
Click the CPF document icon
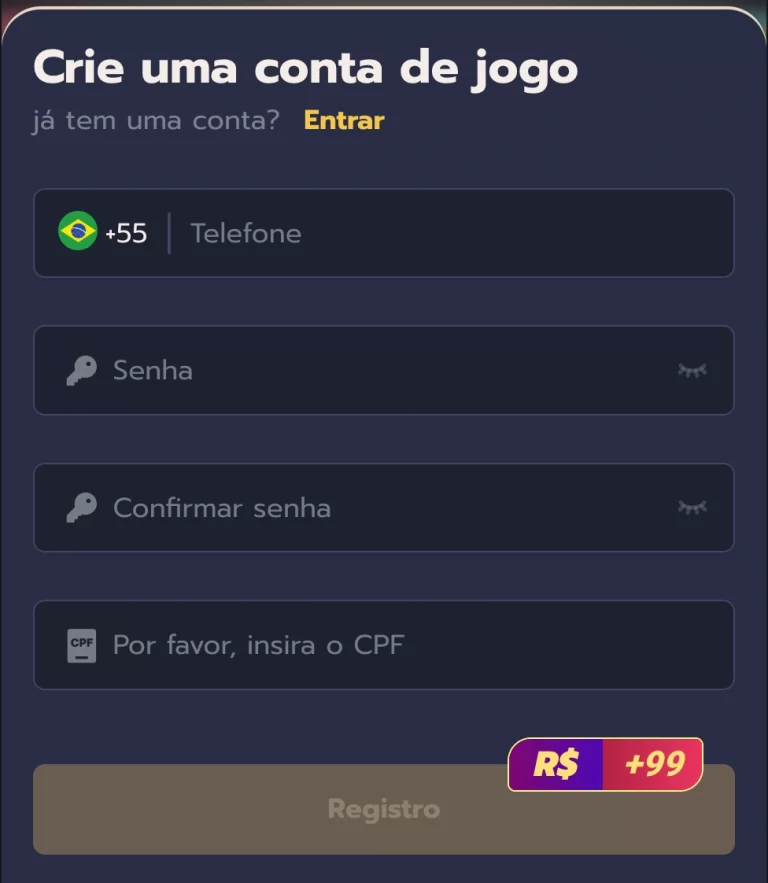83,644
